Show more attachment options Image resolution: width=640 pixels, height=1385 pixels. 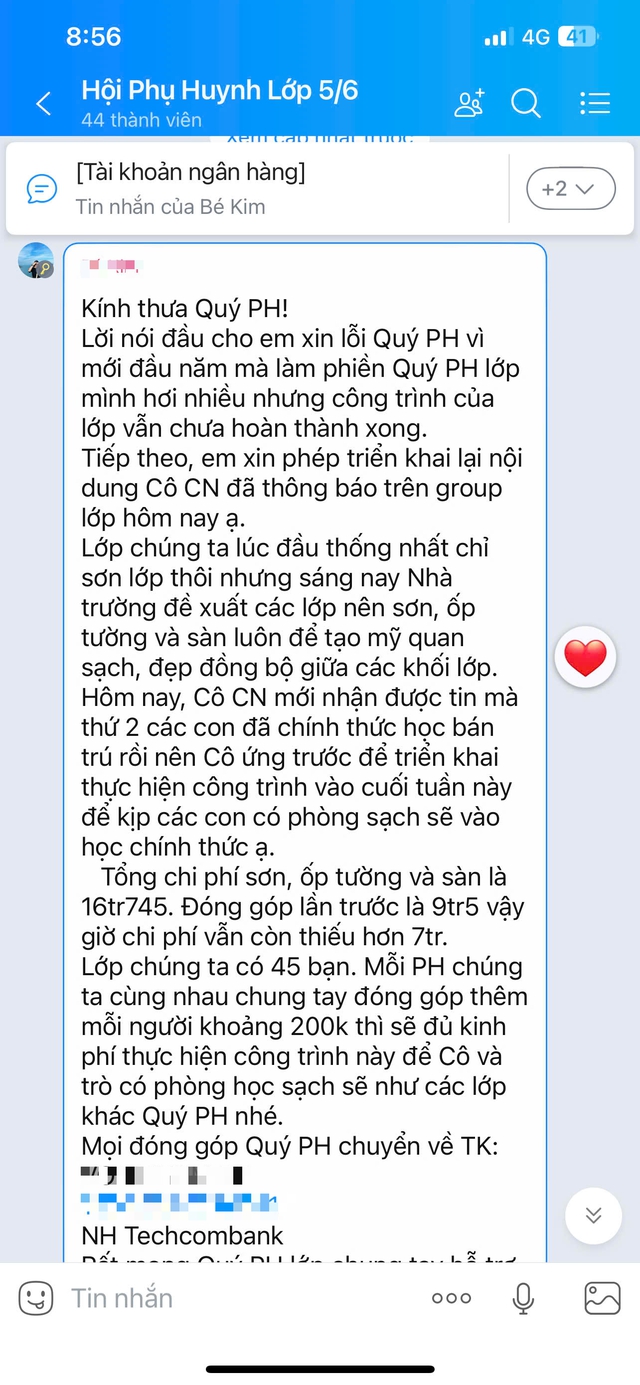tap(451, 1298)
